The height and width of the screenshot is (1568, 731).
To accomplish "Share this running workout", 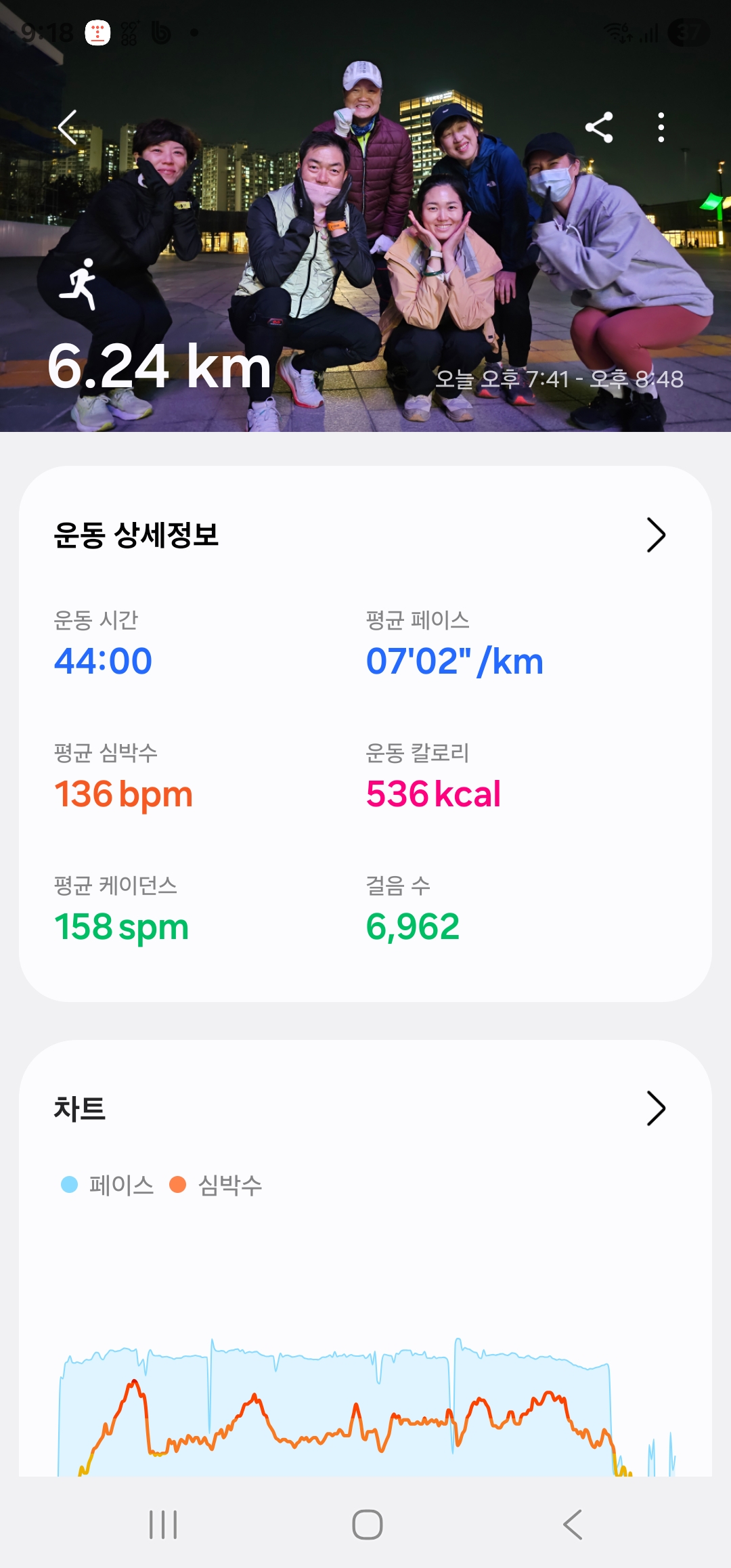I will [x=599, y=127].
